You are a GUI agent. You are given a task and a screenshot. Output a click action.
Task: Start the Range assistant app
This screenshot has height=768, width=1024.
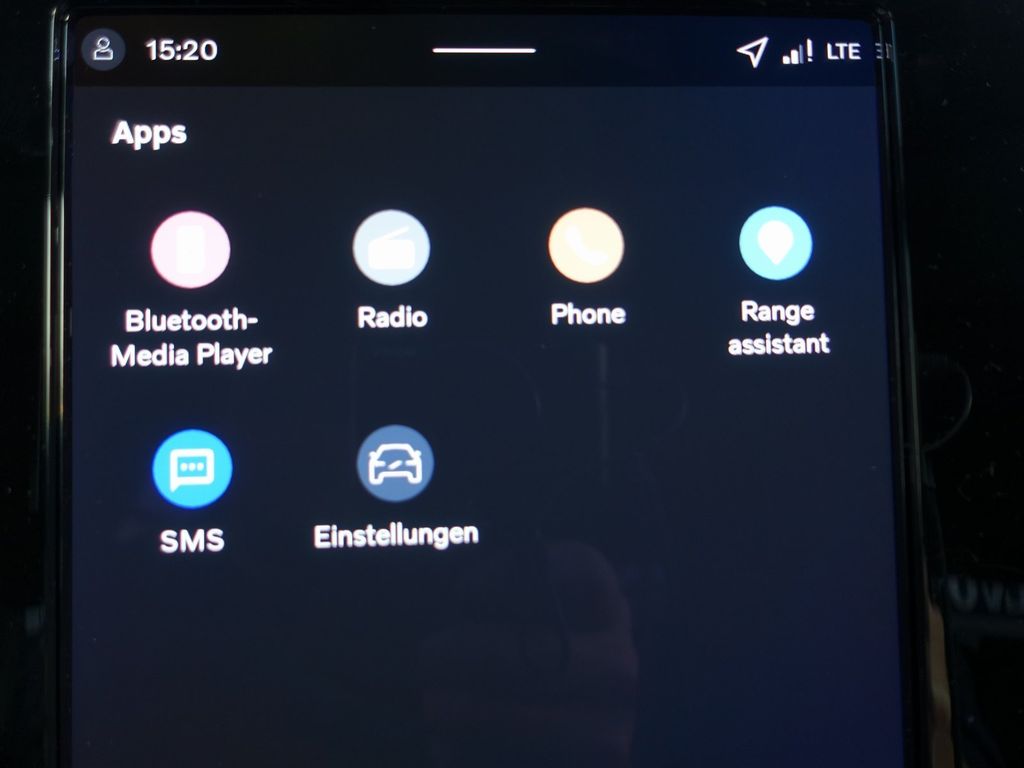775,244
